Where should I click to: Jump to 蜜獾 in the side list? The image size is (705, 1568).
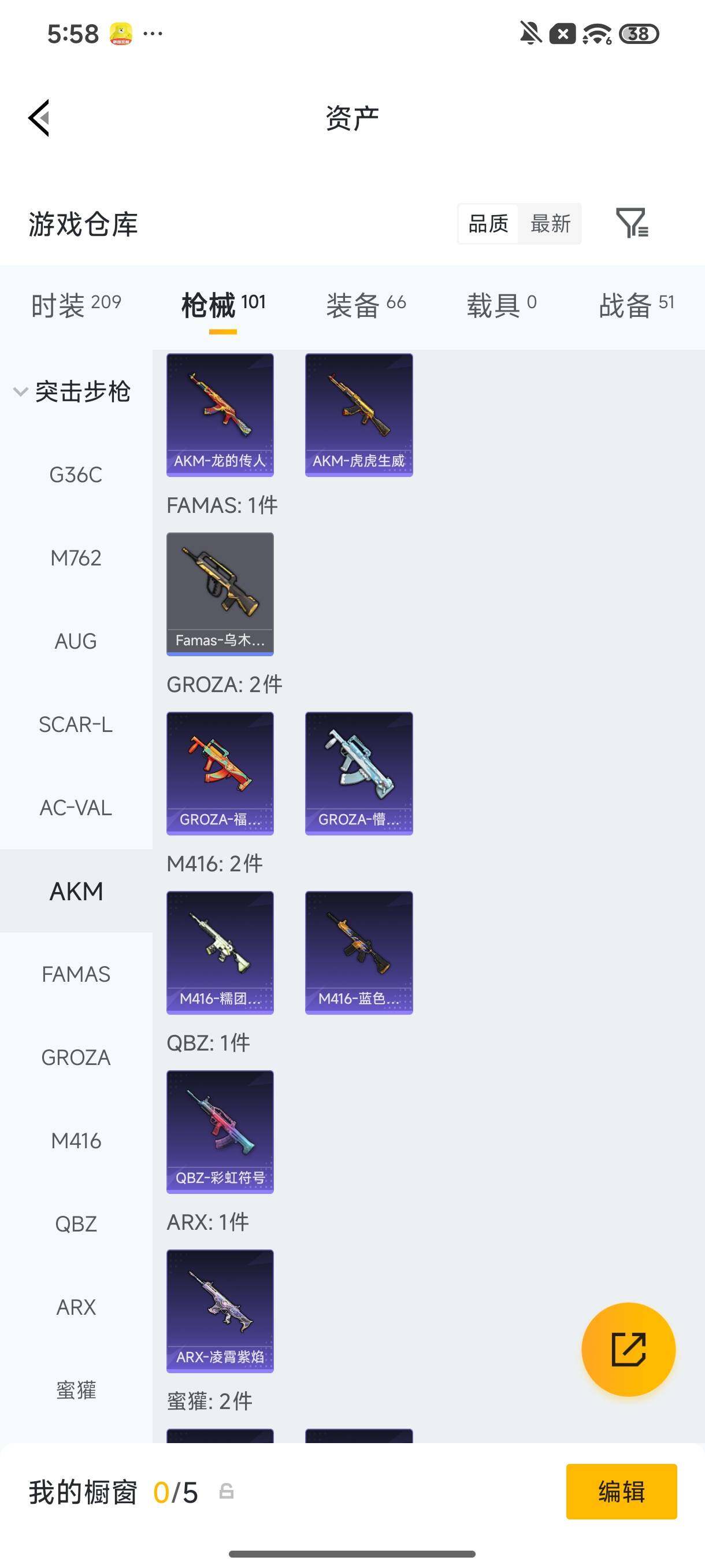pyautogui.click(x=76, y=1391)
